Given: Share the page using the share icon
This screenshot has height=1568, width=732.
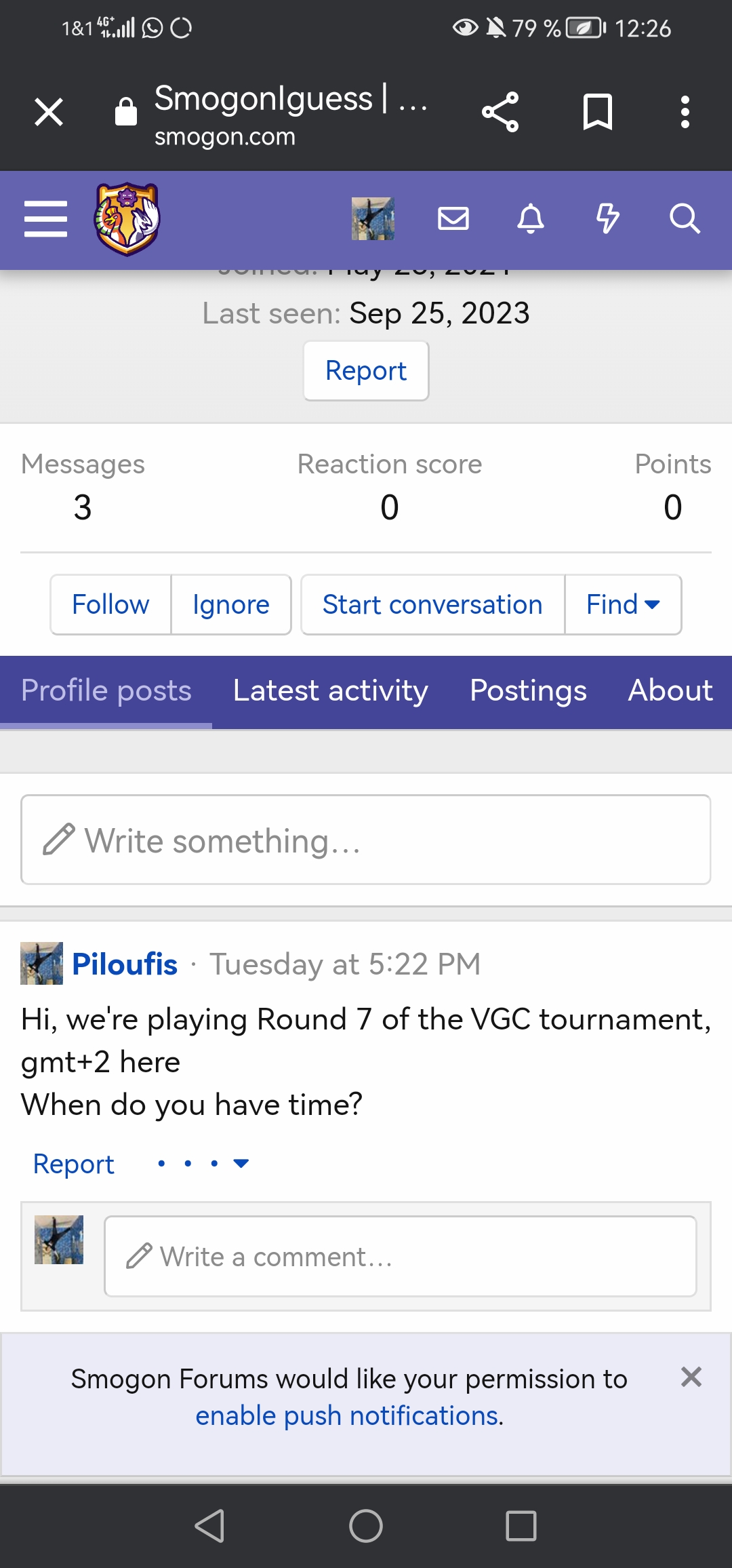Looking at the screenshot, I should [501, 112].
